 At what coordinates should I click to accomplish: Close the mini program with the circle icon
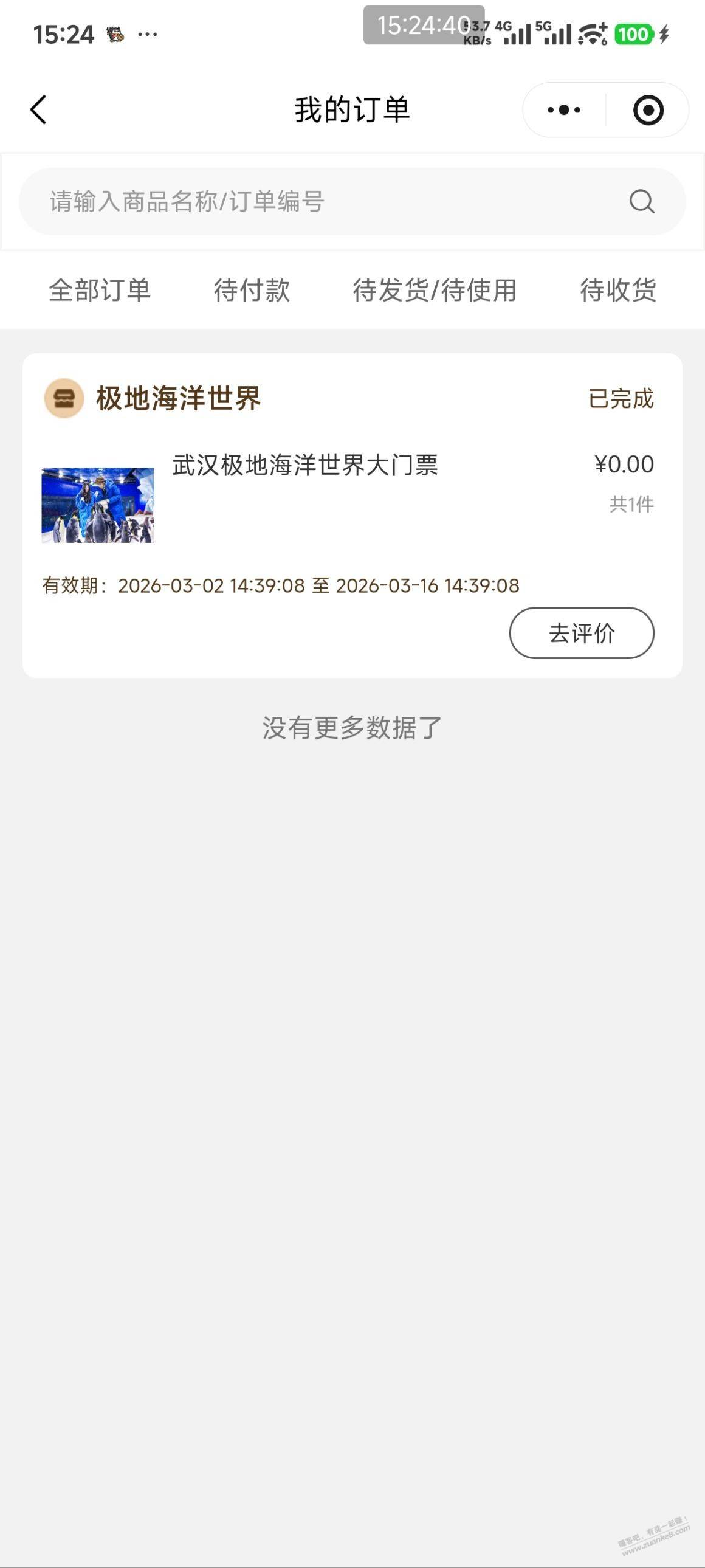pos(648,110)
